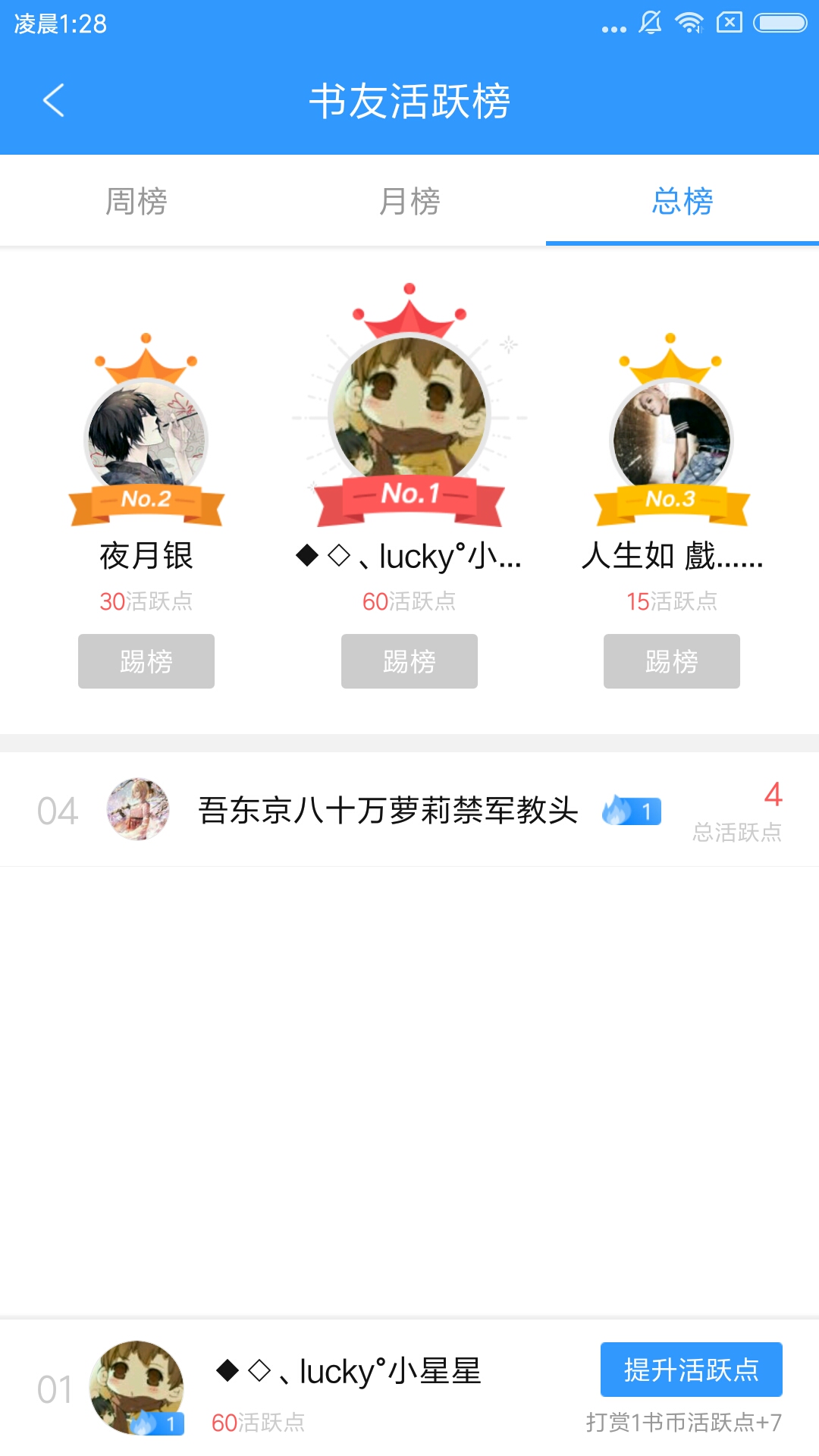Tap the 提升活跃点 button
The height and width of the screenshot is (1456, 819).
coord(691,1370)
